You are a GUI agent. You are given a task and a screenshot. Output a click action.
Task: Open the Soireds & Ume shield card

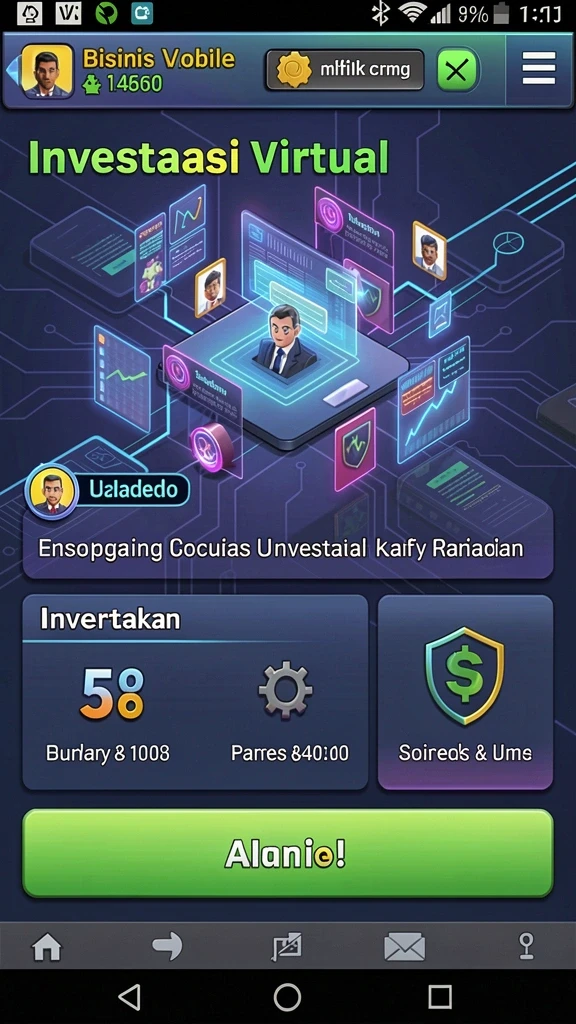(465, 692)
